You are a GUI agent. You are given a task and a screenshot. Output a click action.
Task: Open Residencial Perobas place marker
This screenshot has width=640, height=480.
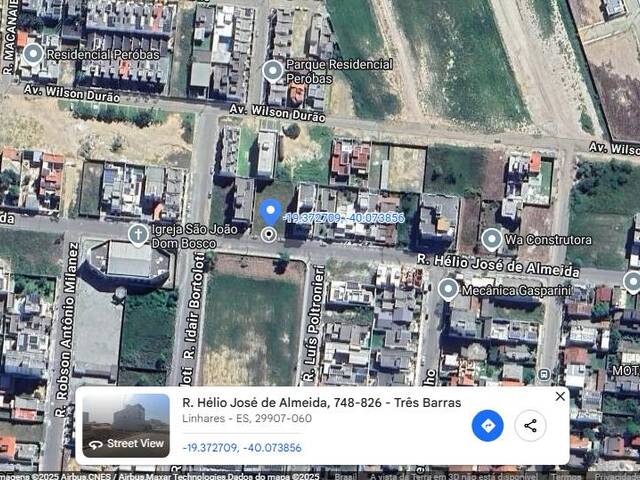[34, 53]
